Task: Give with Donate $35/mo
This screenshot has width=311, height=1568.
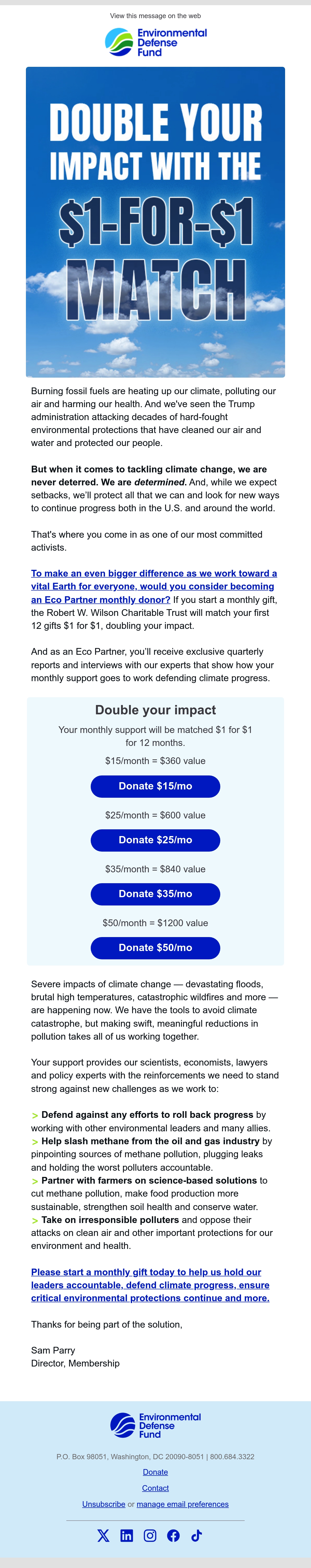Action: 155,894
